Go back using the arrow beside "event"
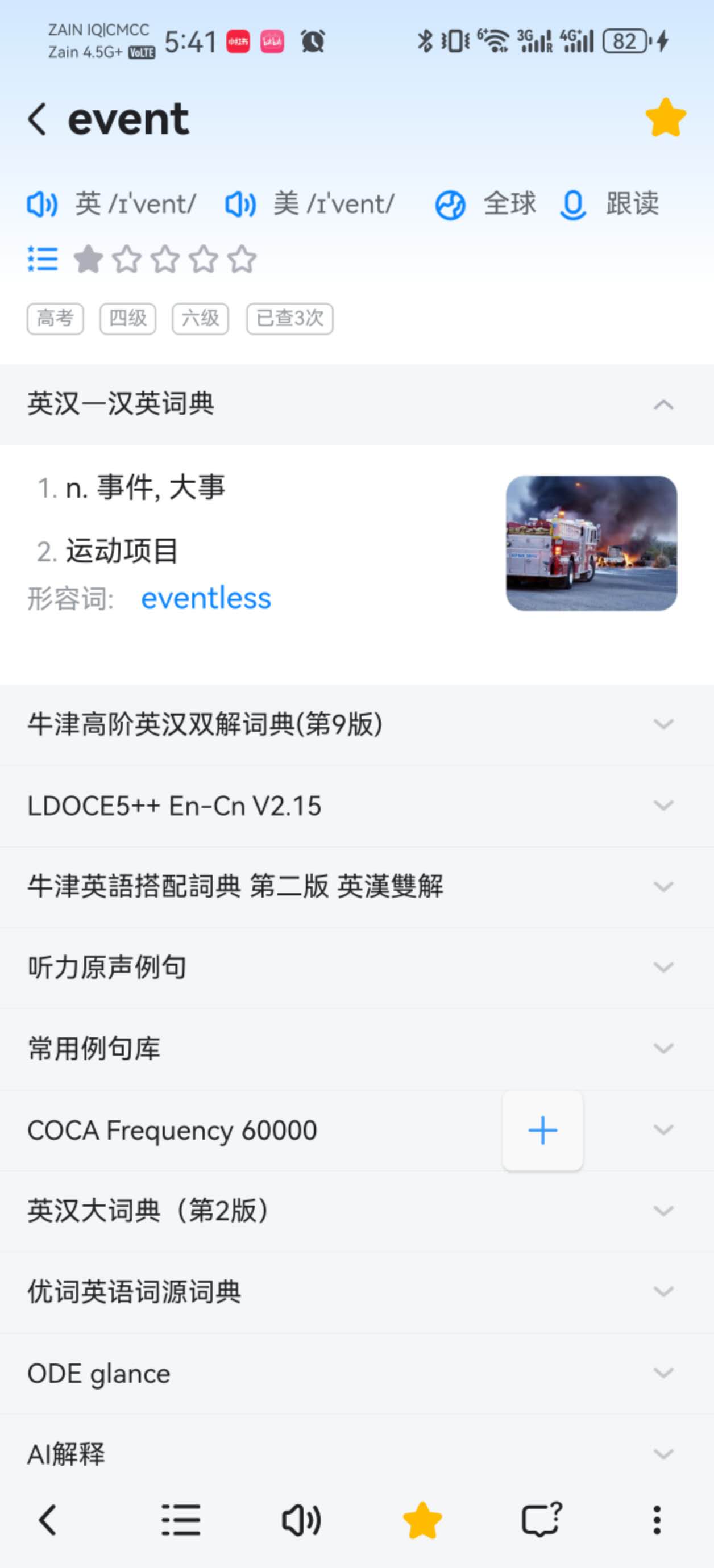 pyautogui.click(x=38, y=119)
